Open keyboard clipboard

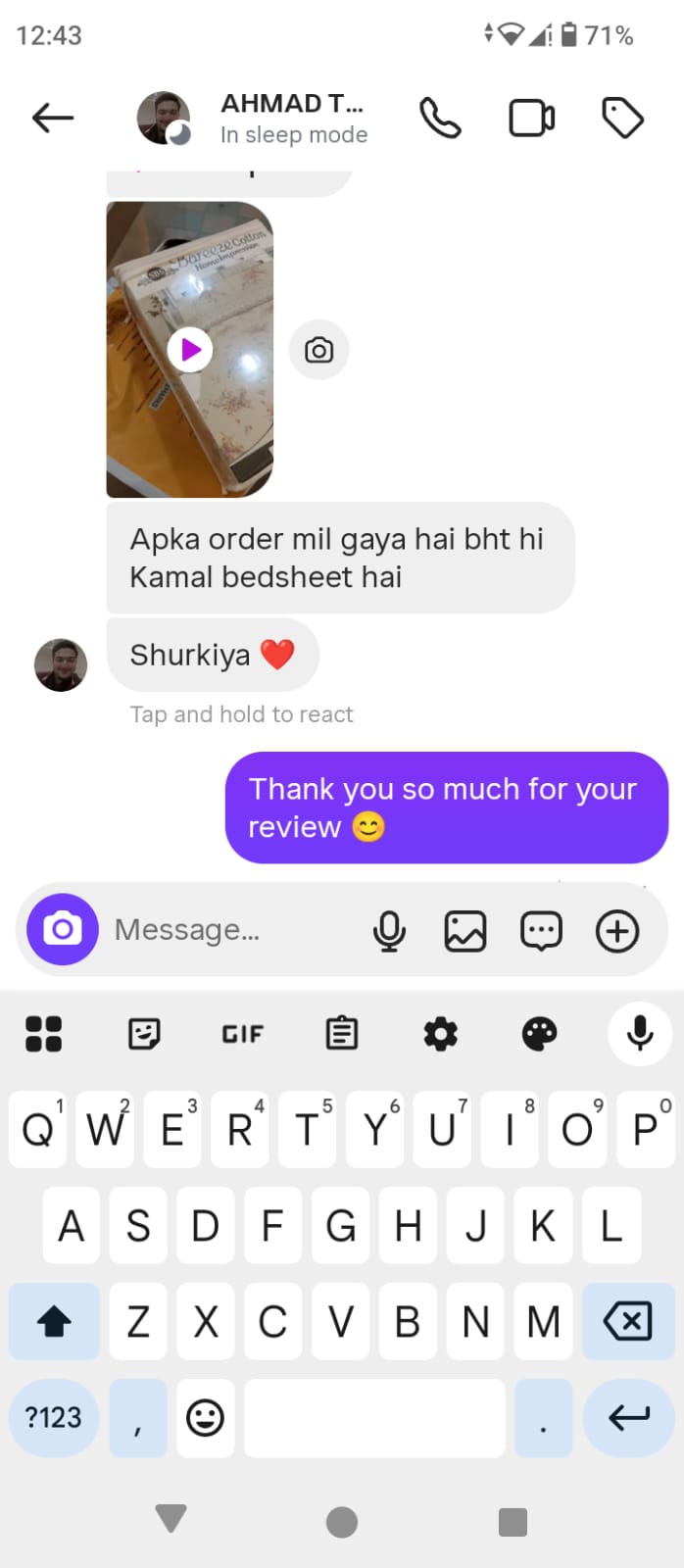341,1034
